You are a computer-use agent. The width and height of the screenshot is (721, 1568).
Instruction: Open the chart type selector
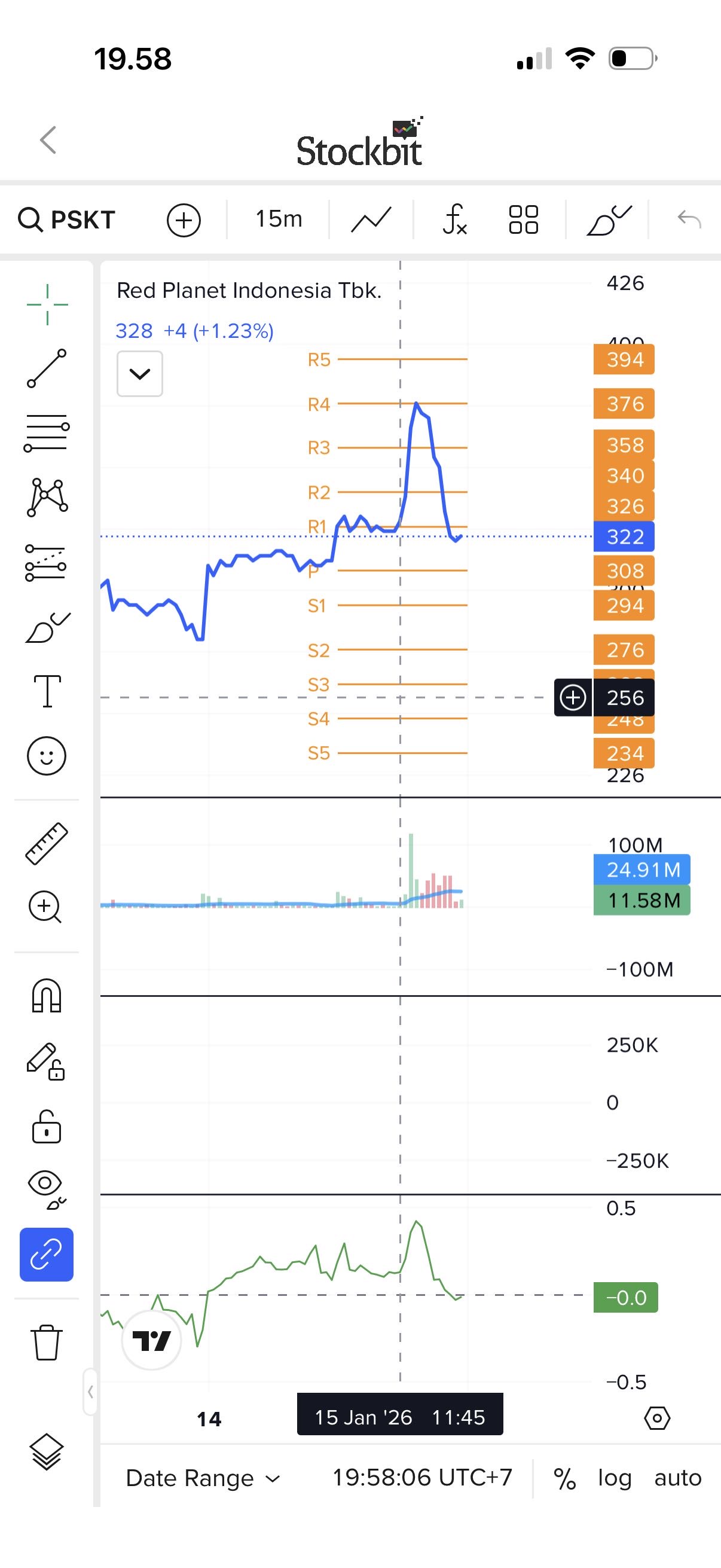[x=371, y=219]
